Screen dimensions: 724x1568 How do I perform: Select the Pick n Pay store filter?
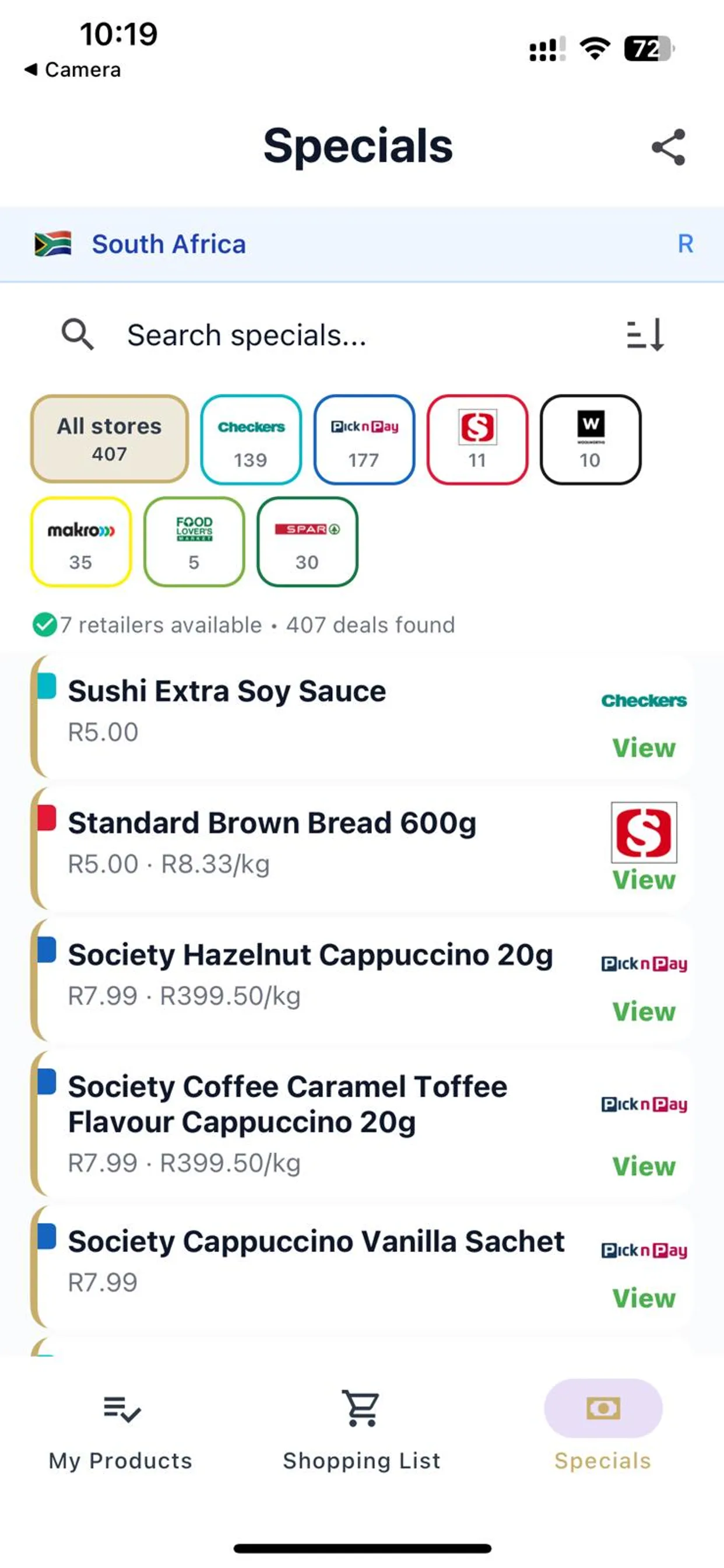364,439
